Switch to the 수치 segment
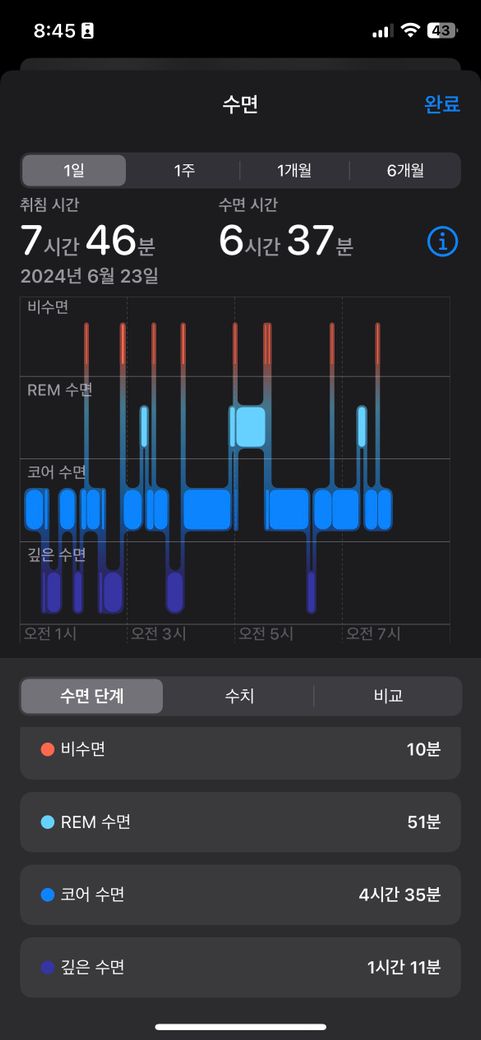 point(239,696)
